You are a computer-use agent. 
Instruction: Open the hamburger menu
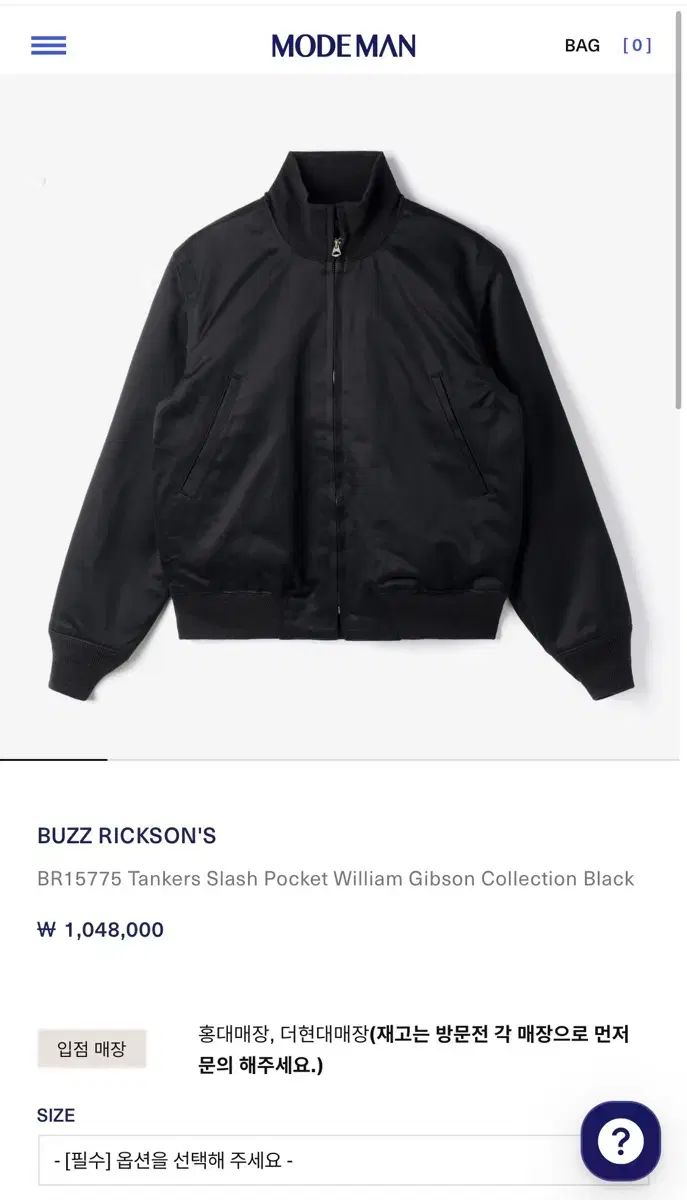48,45
